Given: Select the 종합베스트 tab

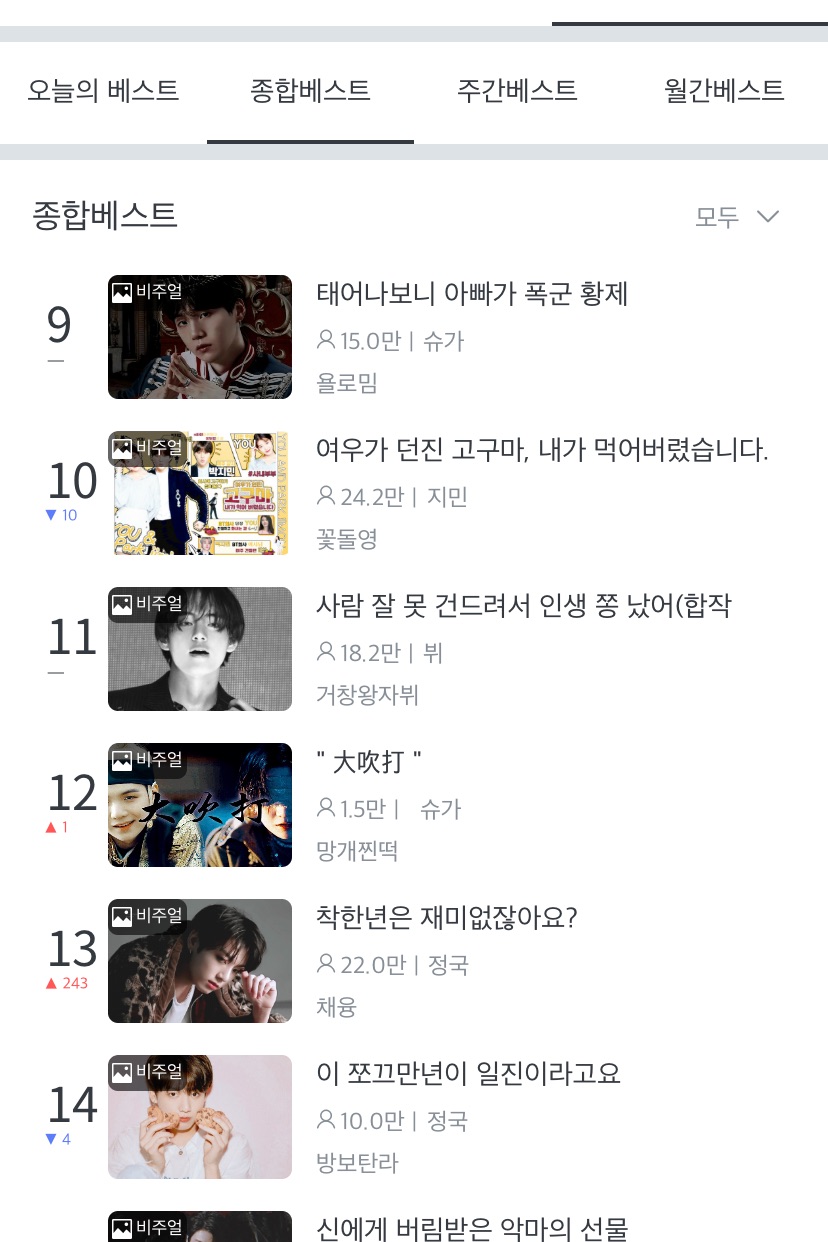Looking at the screenshot, I should point(310,91).
